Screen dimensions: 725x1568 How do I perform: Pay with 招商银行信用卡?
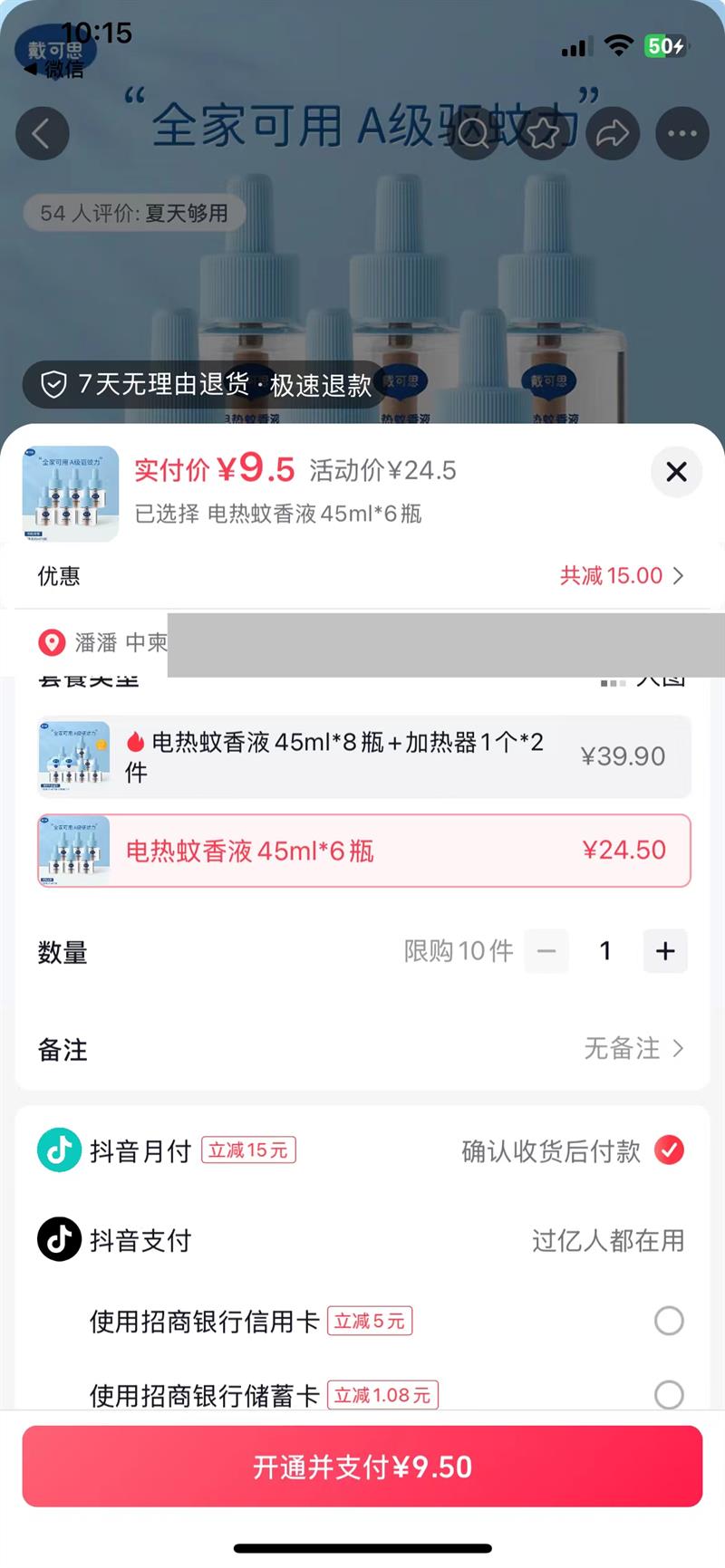[x=669, y=1321]
